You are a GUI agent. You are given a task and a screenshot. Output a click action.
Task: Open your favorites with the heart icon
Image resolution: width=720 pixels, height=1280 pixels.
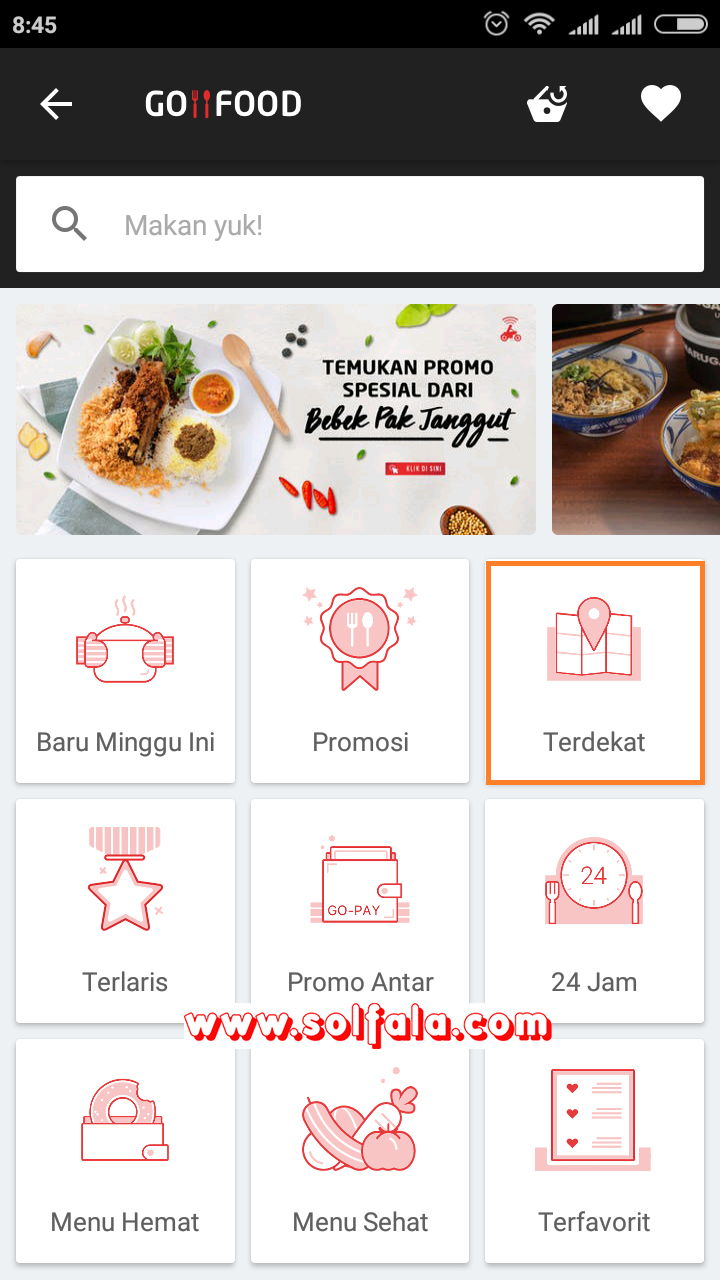[661, 103]
